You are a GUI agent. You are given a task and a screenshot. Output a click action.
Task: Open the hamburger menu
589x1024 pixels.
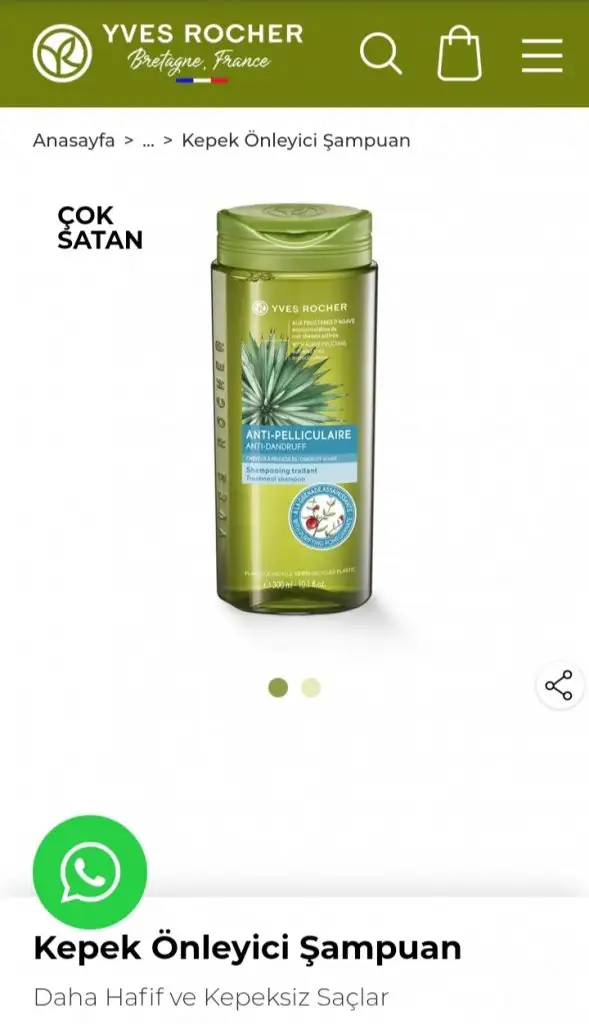pyautogui.click(x=542, y=55)
